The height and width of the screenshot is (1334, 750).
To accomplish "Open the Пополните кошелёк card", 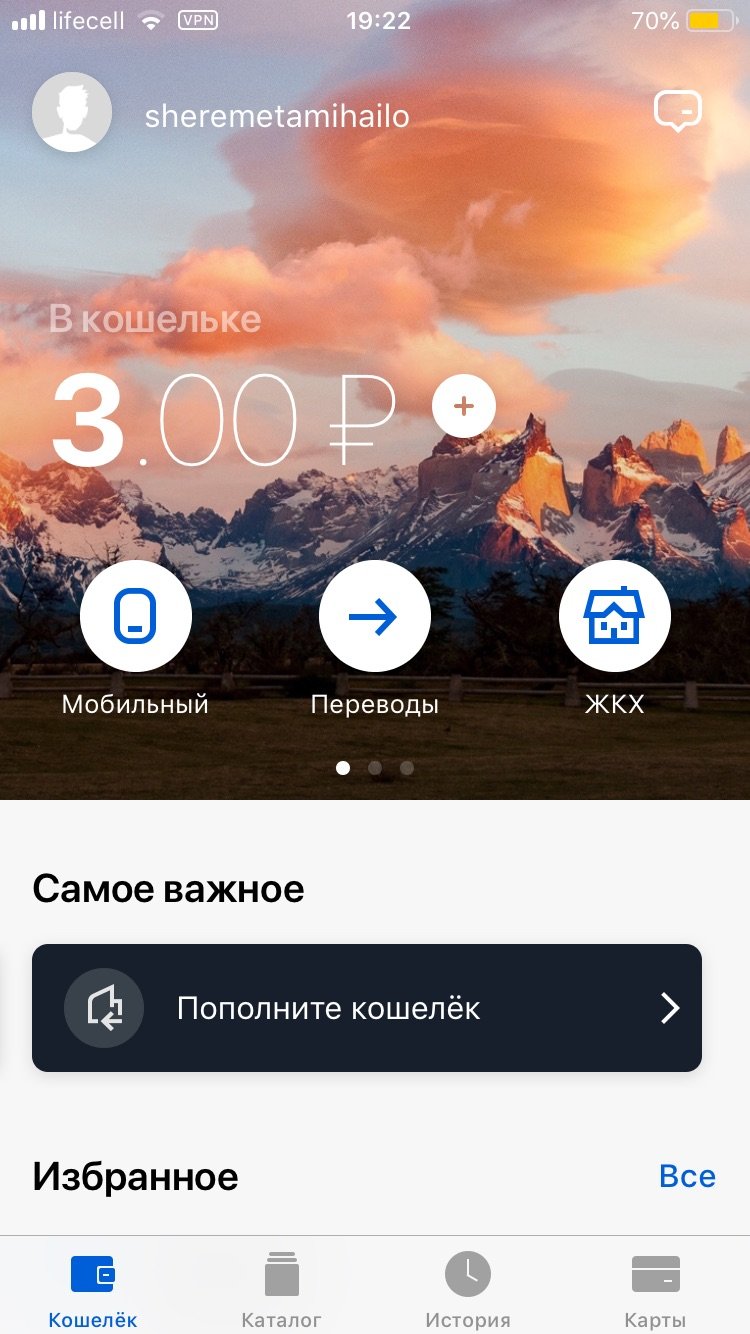I will [x=367, y=1008].
